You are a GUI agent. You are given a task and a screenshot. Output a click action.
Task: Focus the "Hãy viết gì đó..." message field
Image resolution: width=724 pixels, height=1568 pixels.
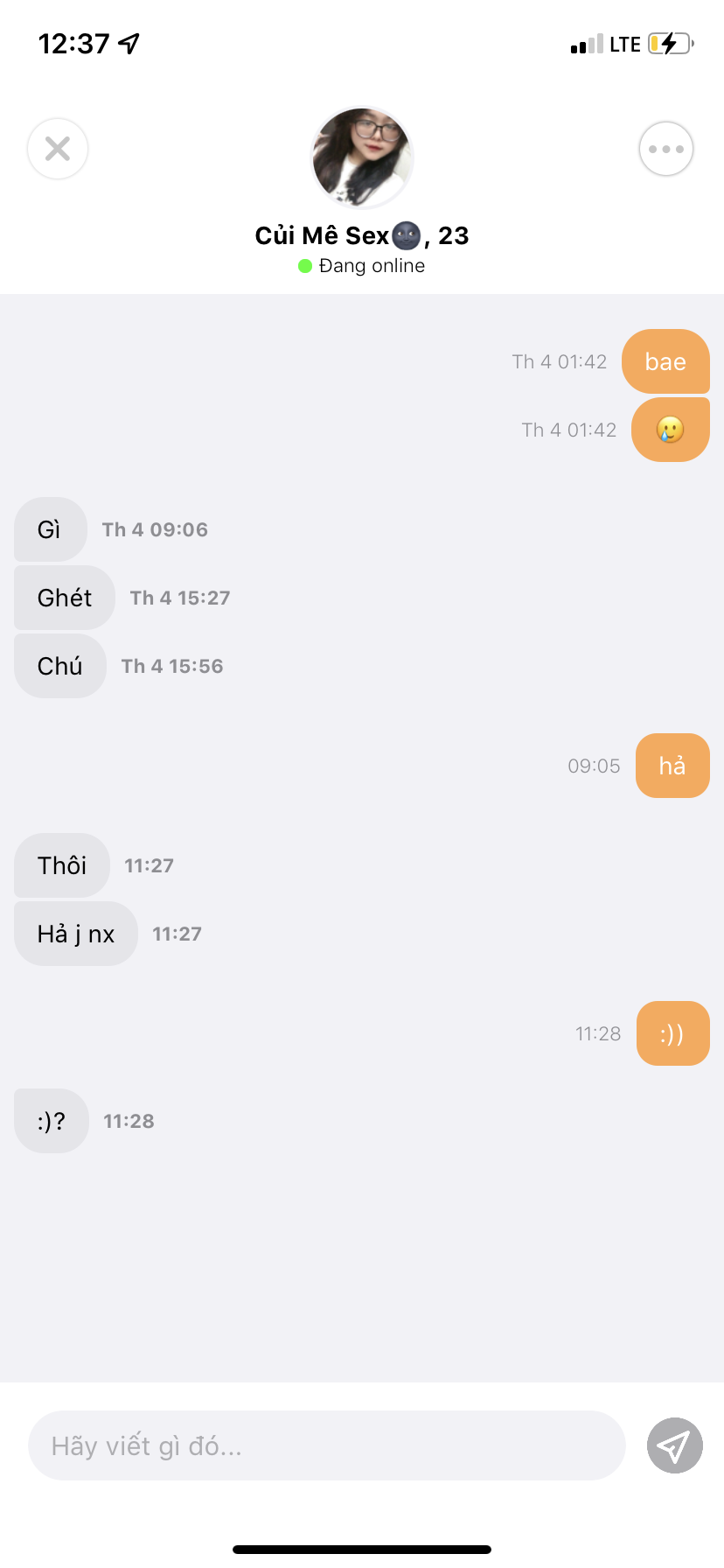(x=326, y=1445)
